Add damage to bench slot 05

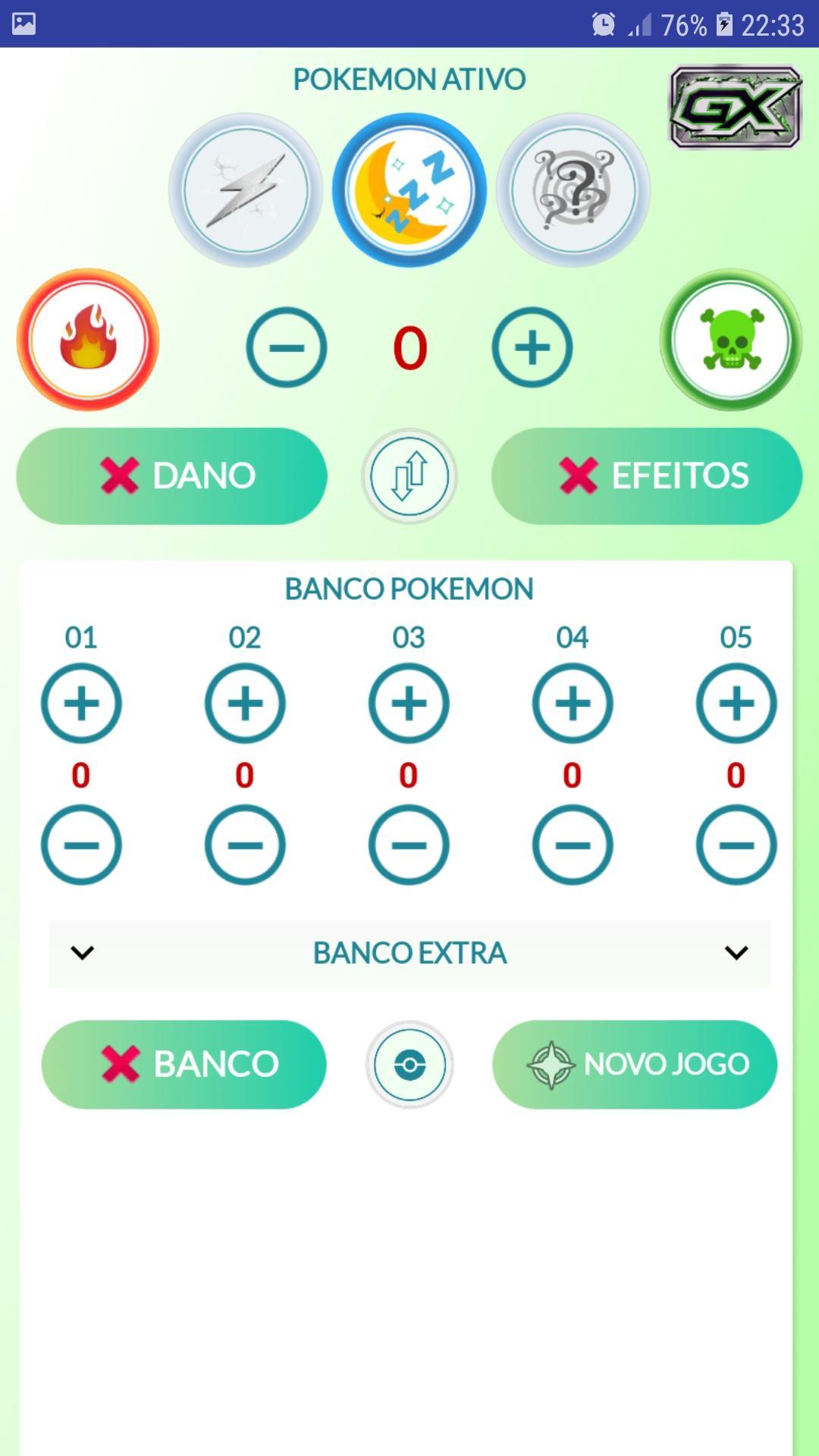click(736, 703)
